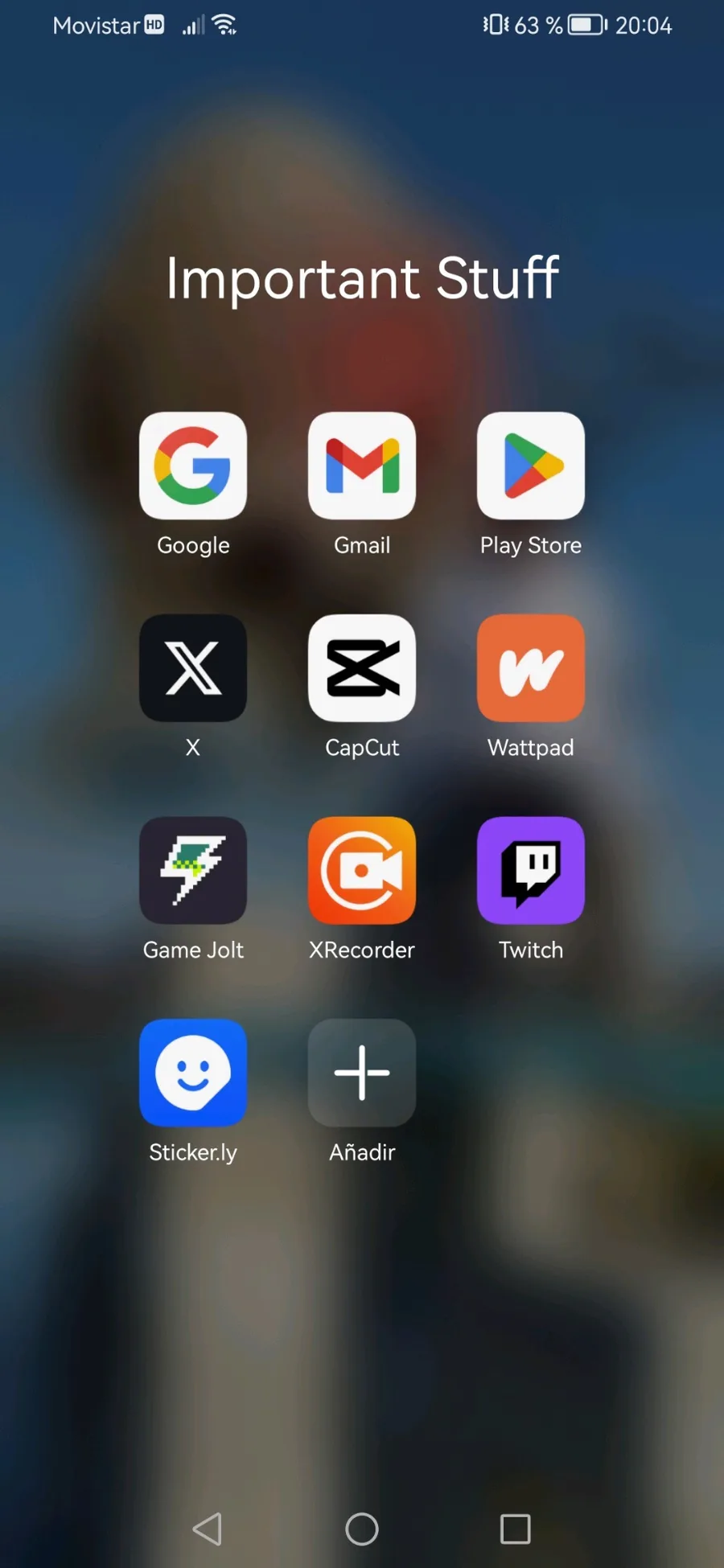Launch Game Jolt
Image resolution: width=724 pixels, height=1568 pixels.
(x=193, y=871)
